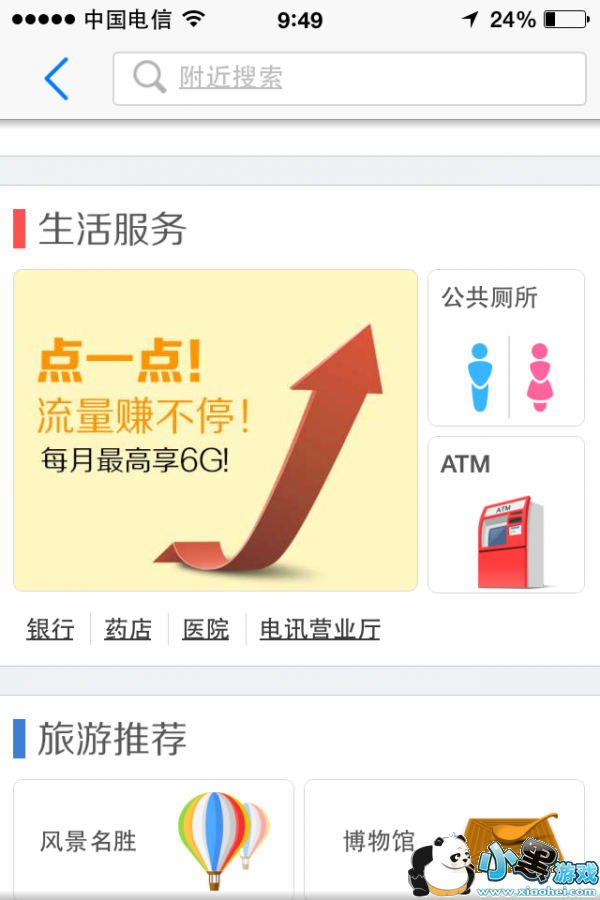Open the 风景名胜 card
The image size is (600, 900).
coord(153,838)
